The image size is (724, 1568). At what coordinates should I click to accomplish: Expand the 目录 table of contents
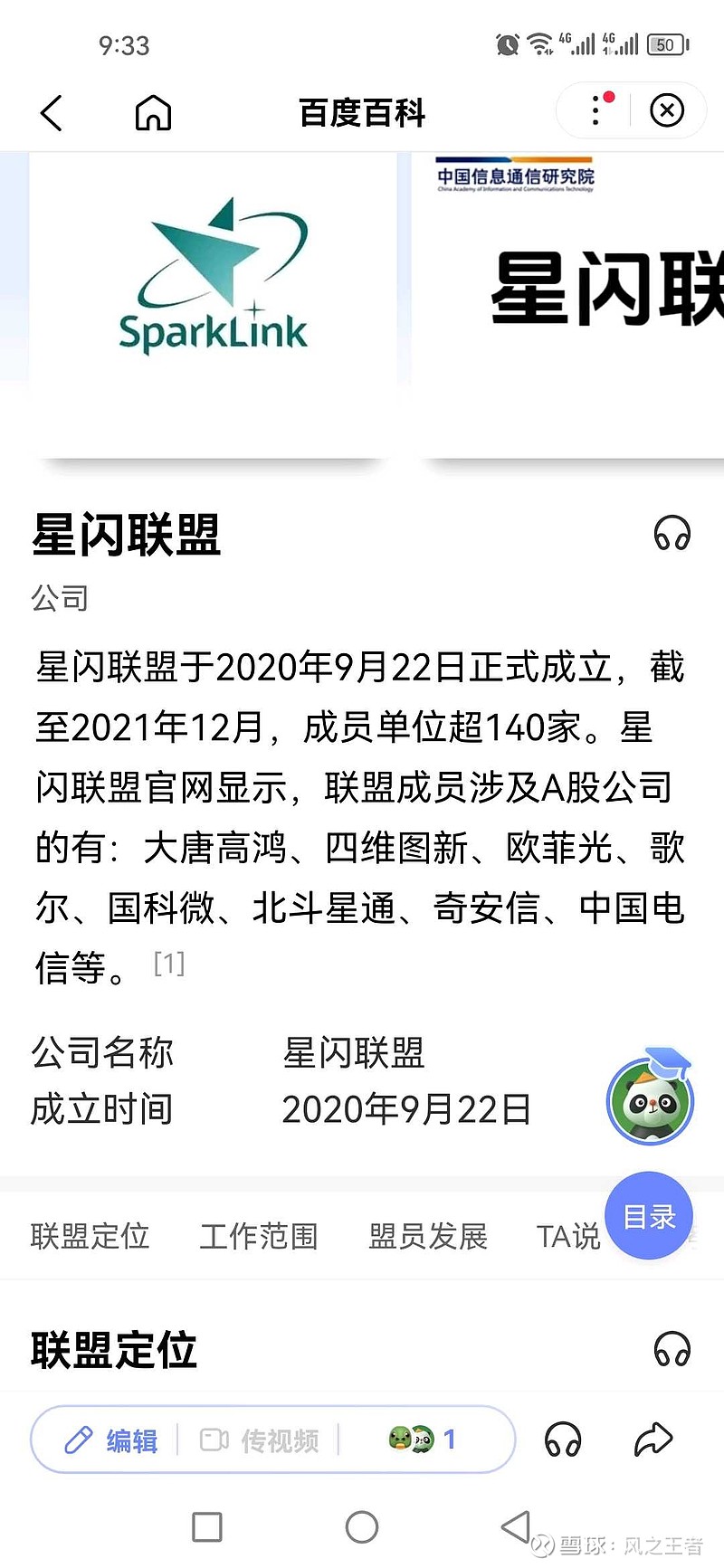coord(648,1216)
